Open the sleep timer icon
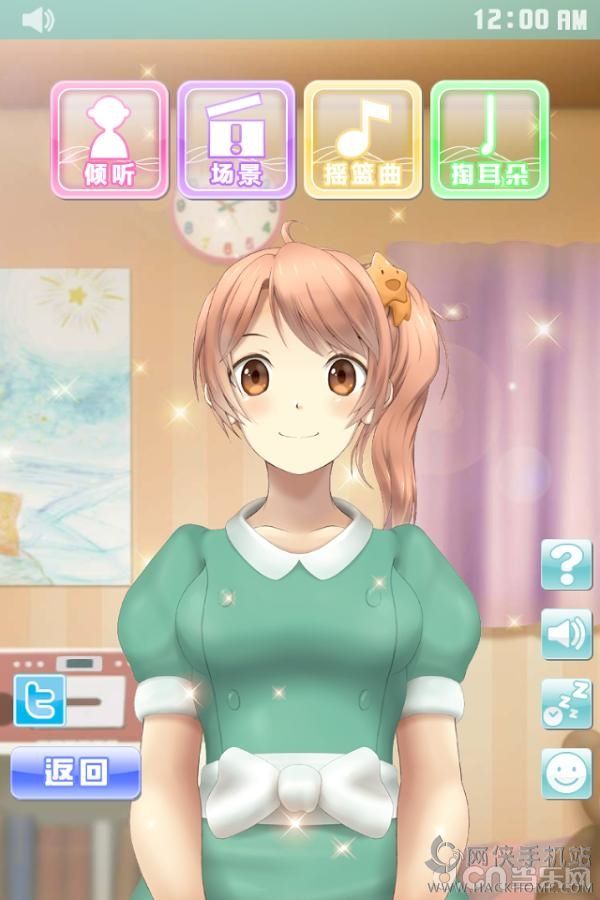Screen dimensions: 600x900 click(566, 704)
